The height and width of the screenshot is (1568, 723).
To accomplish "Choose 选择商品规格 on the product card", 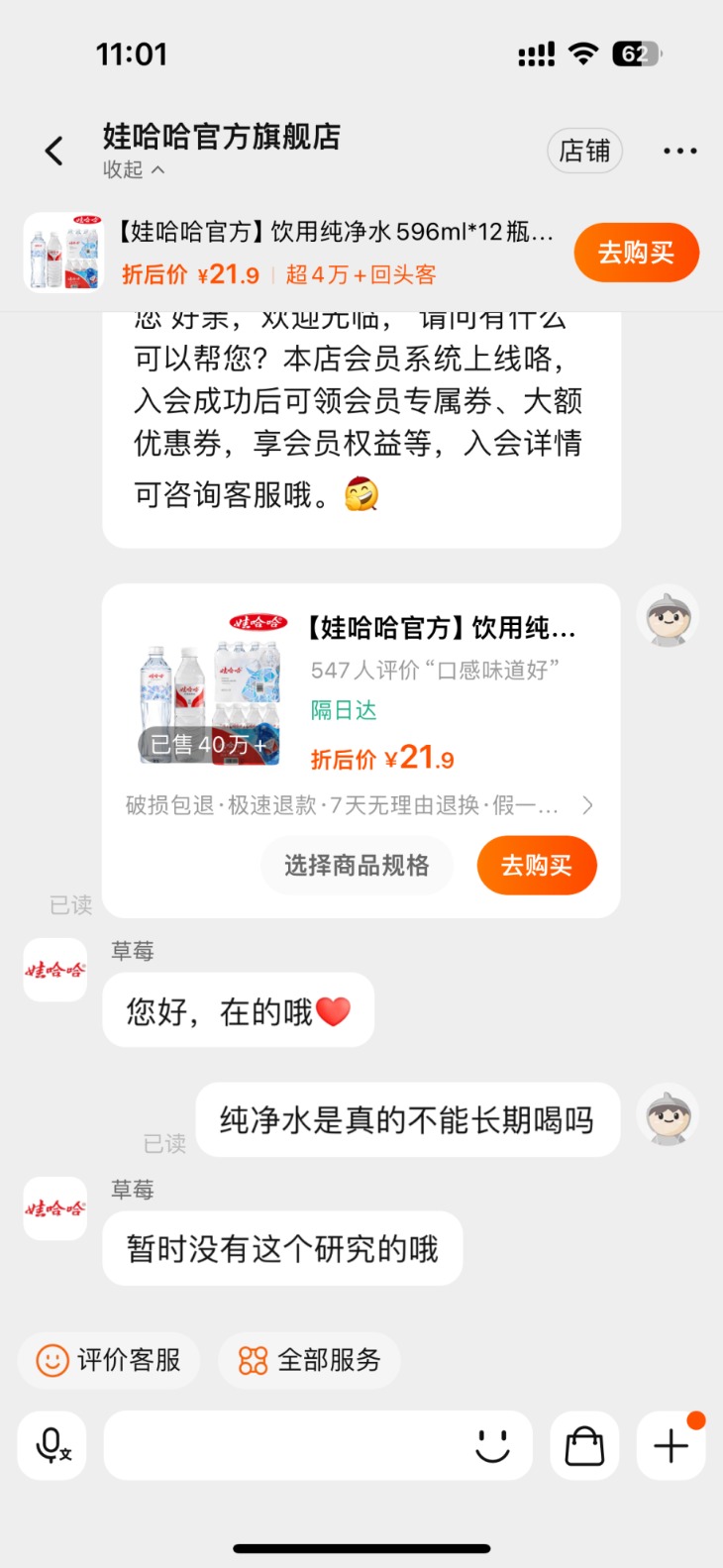I will click(357, 866).
